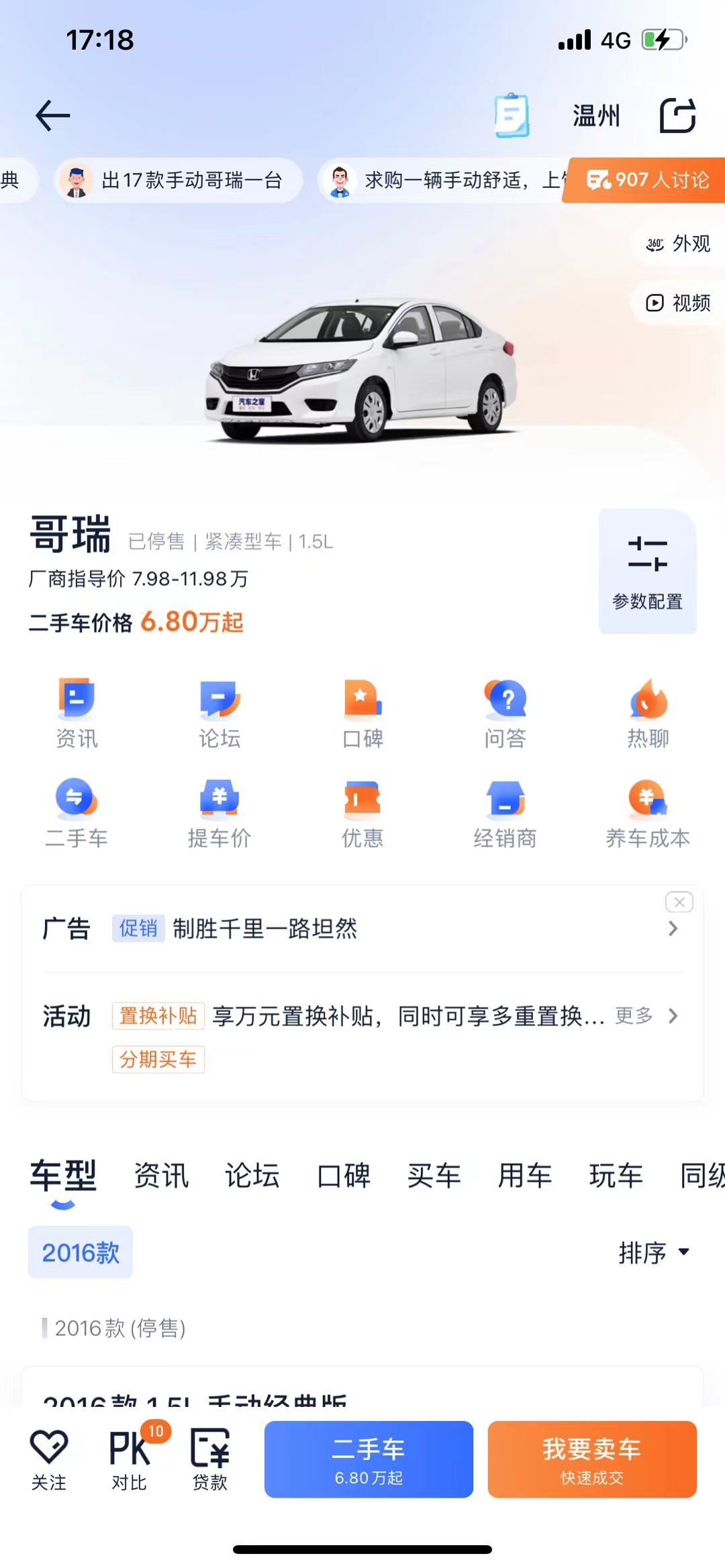
Task: Switch to the 买车 tab
Action: [434, 1175]
